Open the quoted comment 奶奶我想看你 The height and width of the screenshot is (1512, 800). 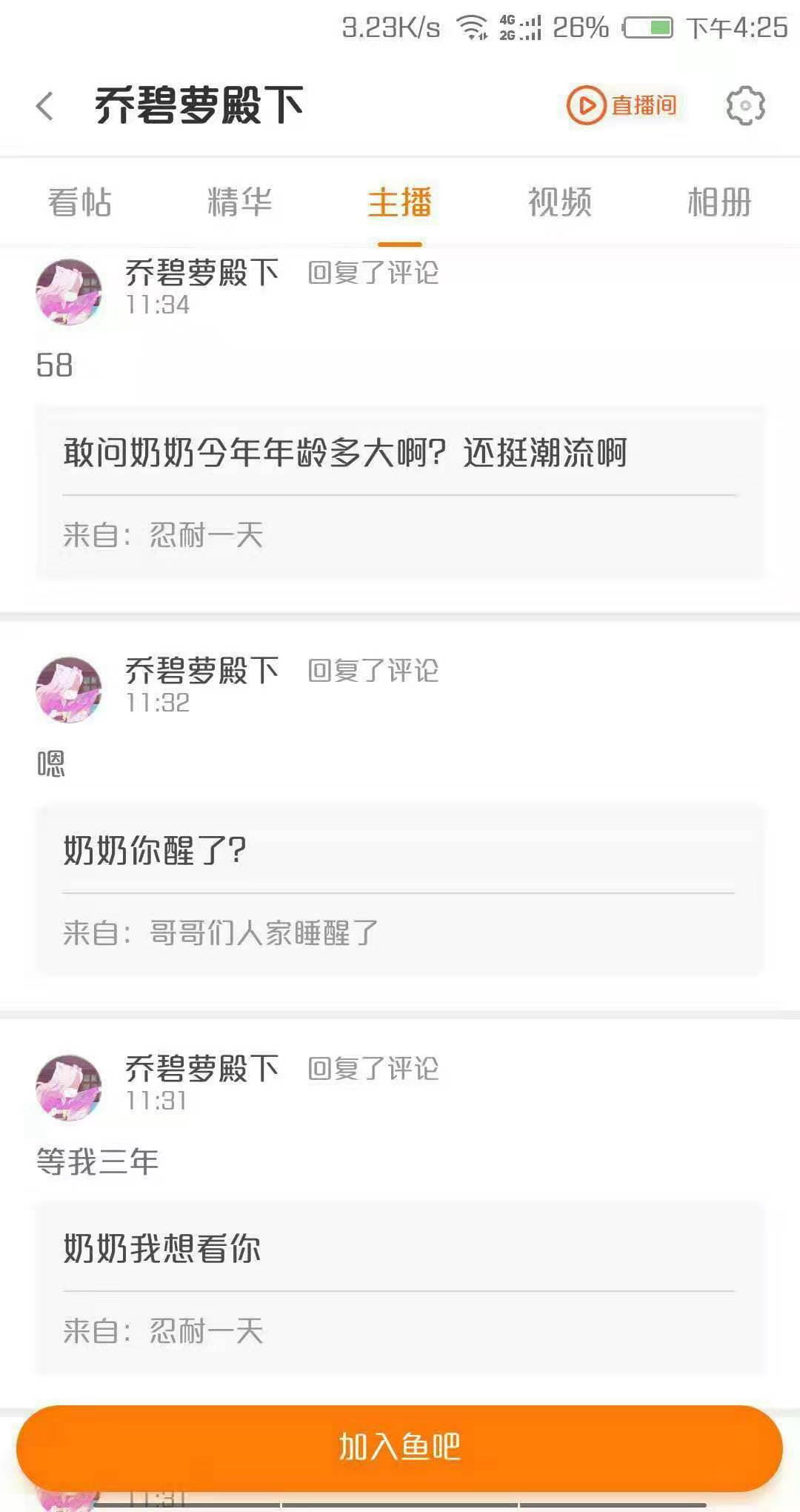163,1250
